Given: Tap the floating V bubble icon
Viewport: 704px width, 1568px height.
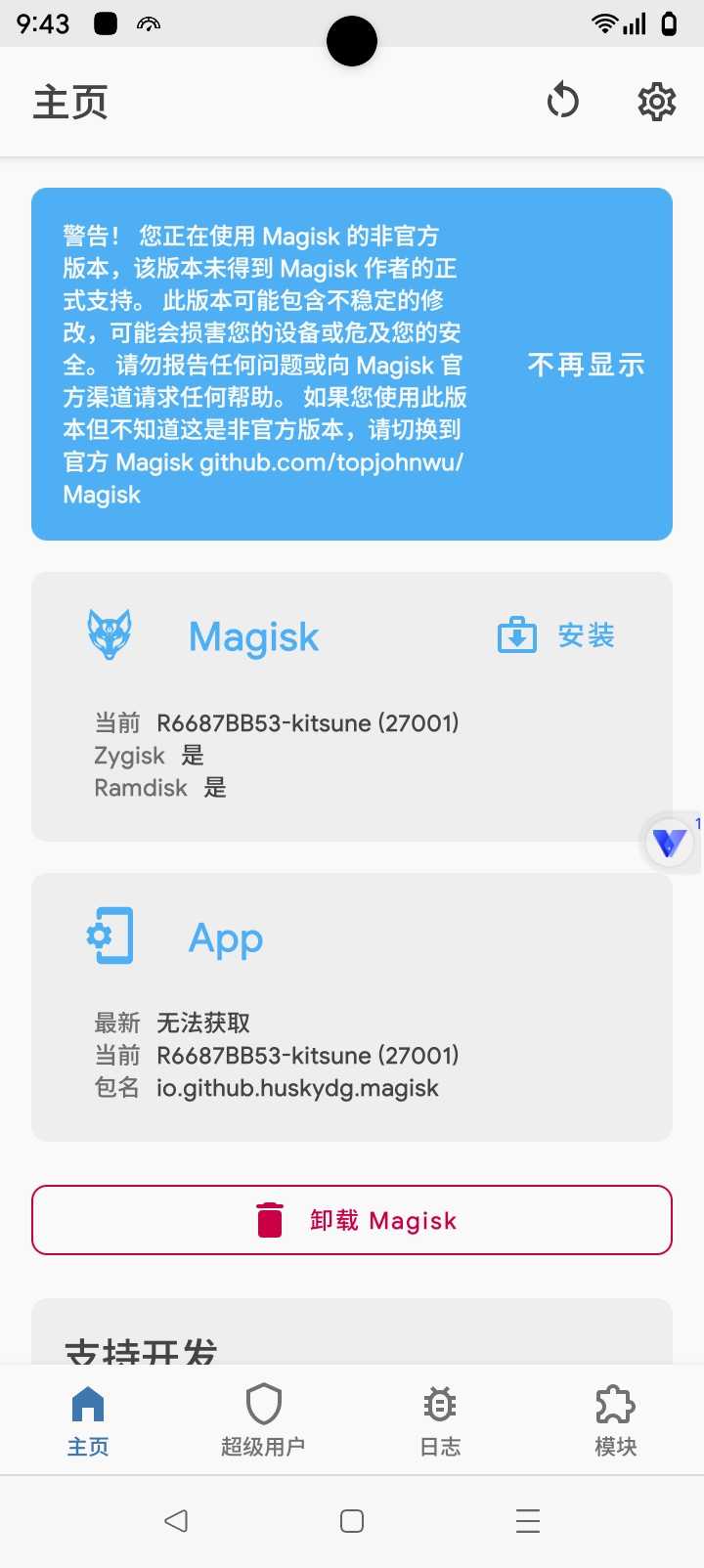Looking at the screenshot, I should click(x=670, y=842).
